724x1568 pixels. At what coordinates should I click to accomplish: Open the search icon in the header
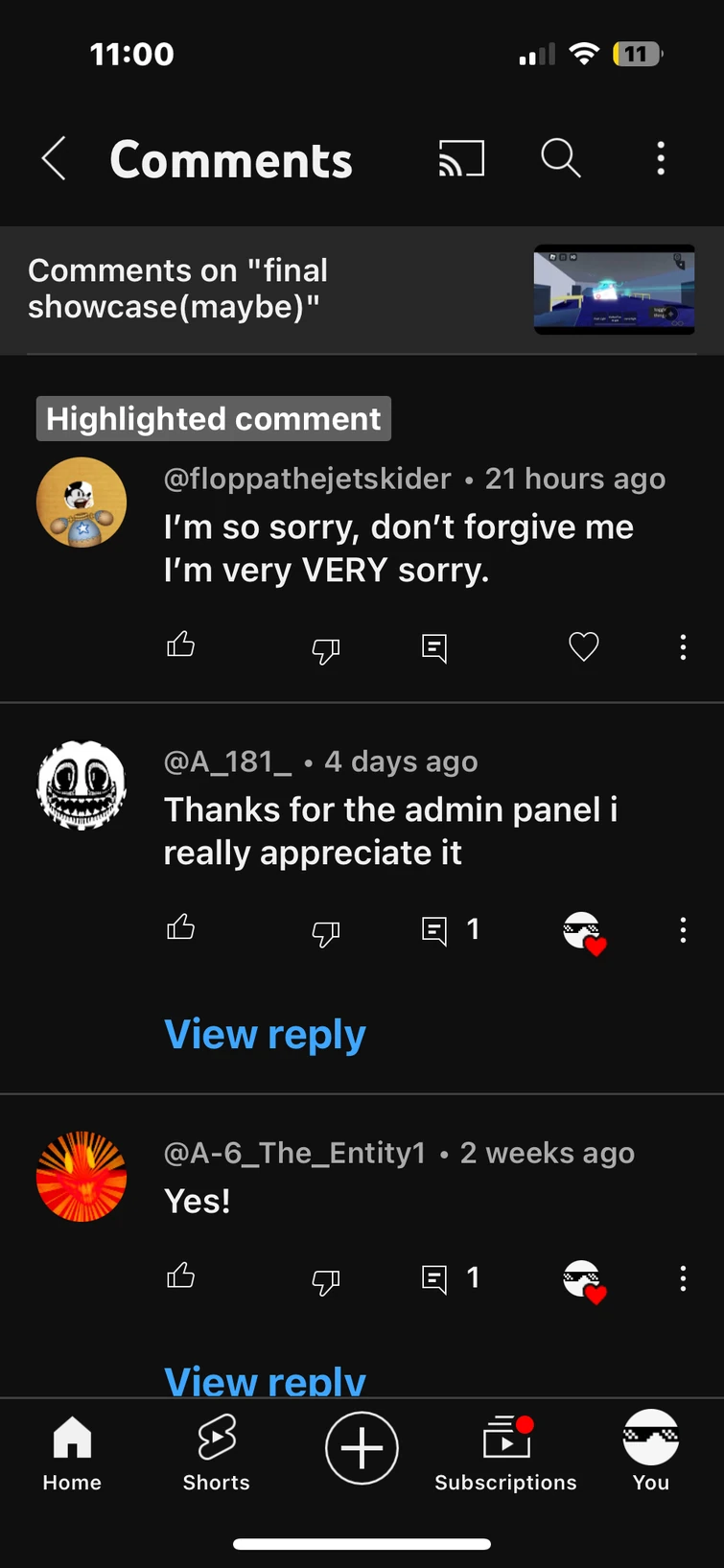(561, 158)
